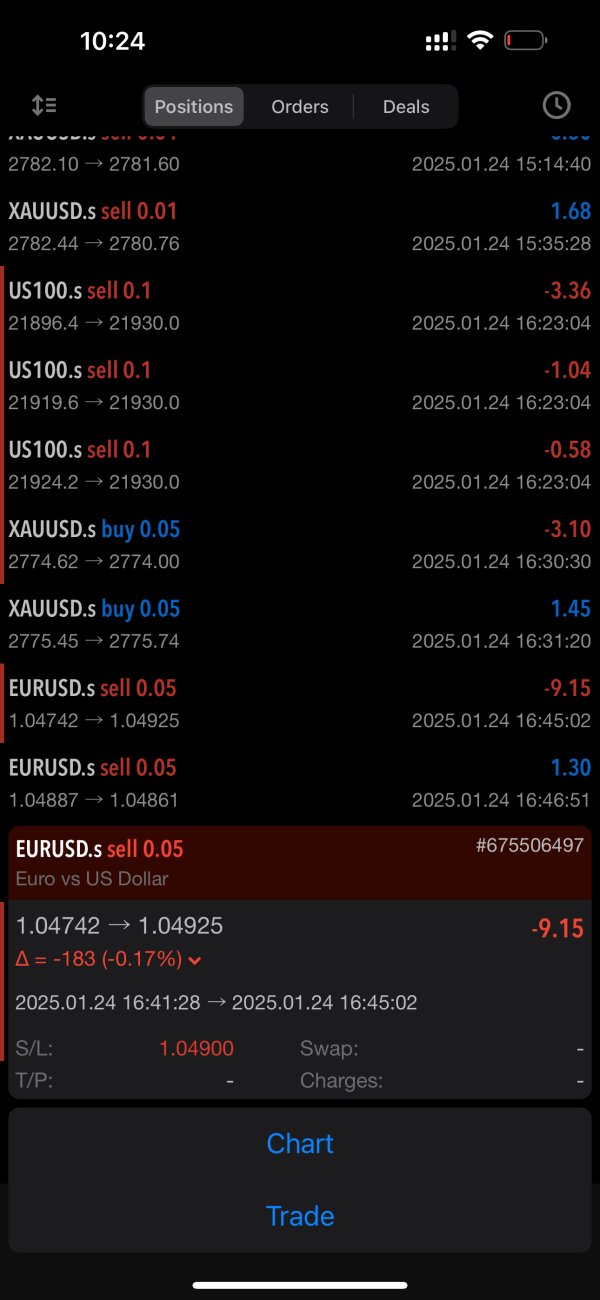The height and width of the screenshot is (1300, 600).
Task: Open the history period clock icon
Action: pos(556,105)
